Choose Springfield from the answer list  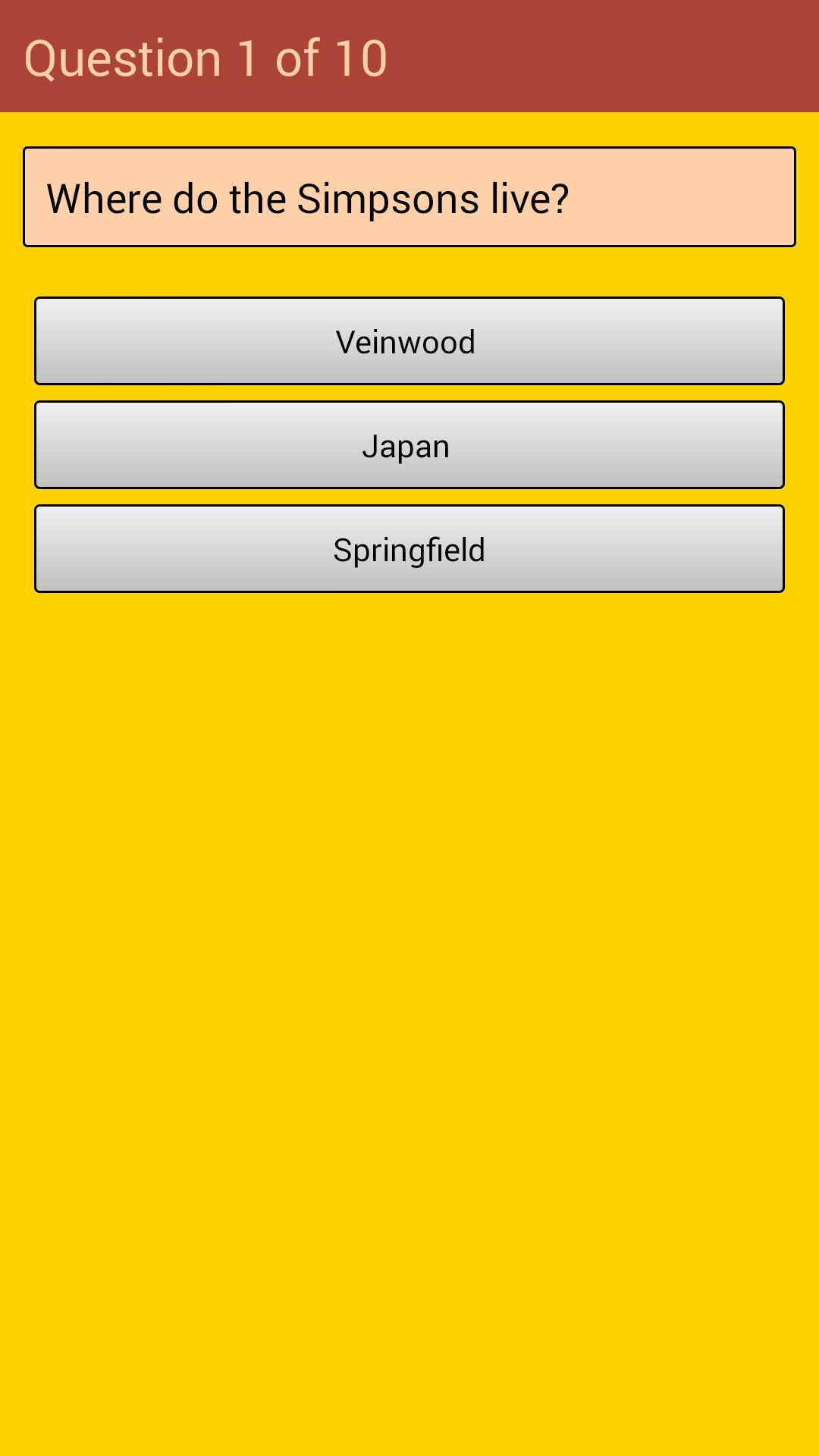[x=409, y=548]
